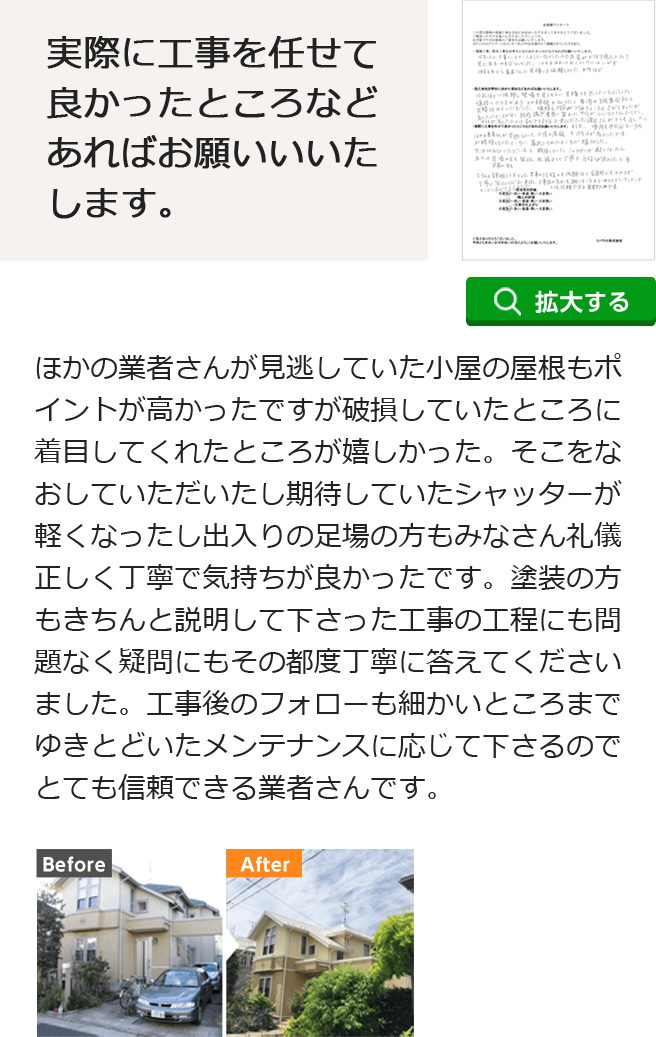Screen dimensions: 656x1037
Task: Tap the green 拡大する button
Action: tap(560, 301)
